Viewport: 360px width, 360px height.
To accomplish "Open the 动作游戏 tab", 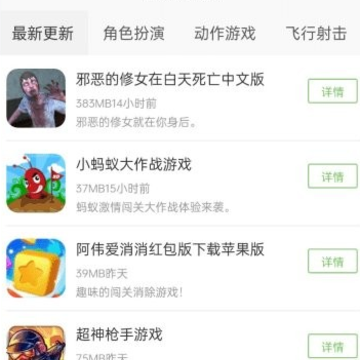I will (225, 33).
